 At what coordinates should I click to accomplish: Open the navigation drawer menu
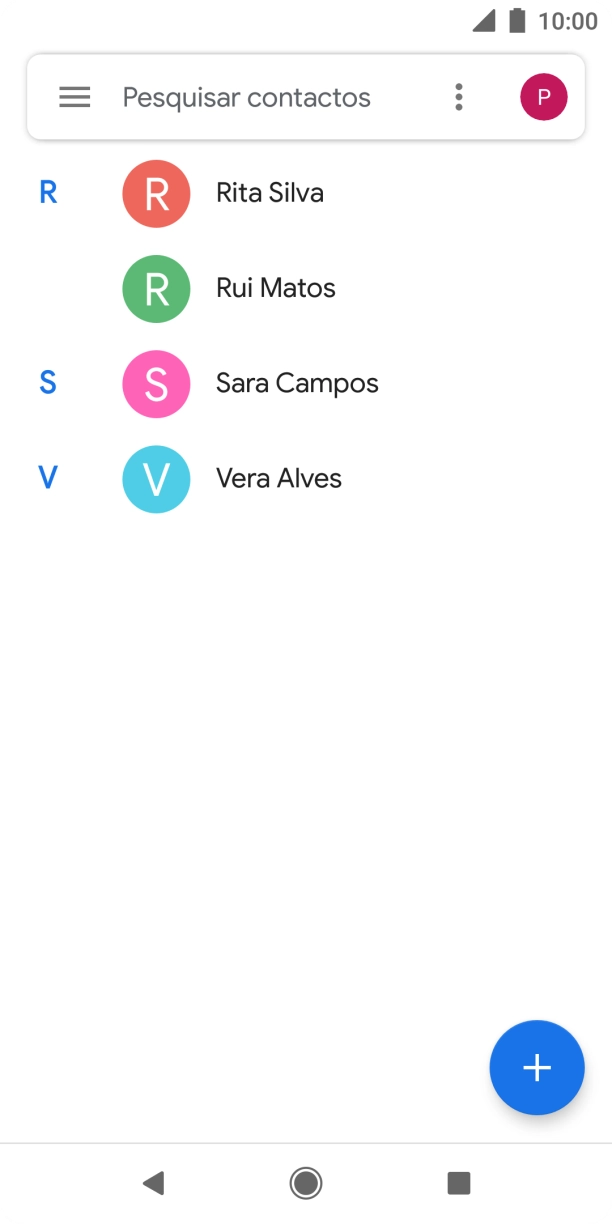pyautogui.click(x=75, y=97)
